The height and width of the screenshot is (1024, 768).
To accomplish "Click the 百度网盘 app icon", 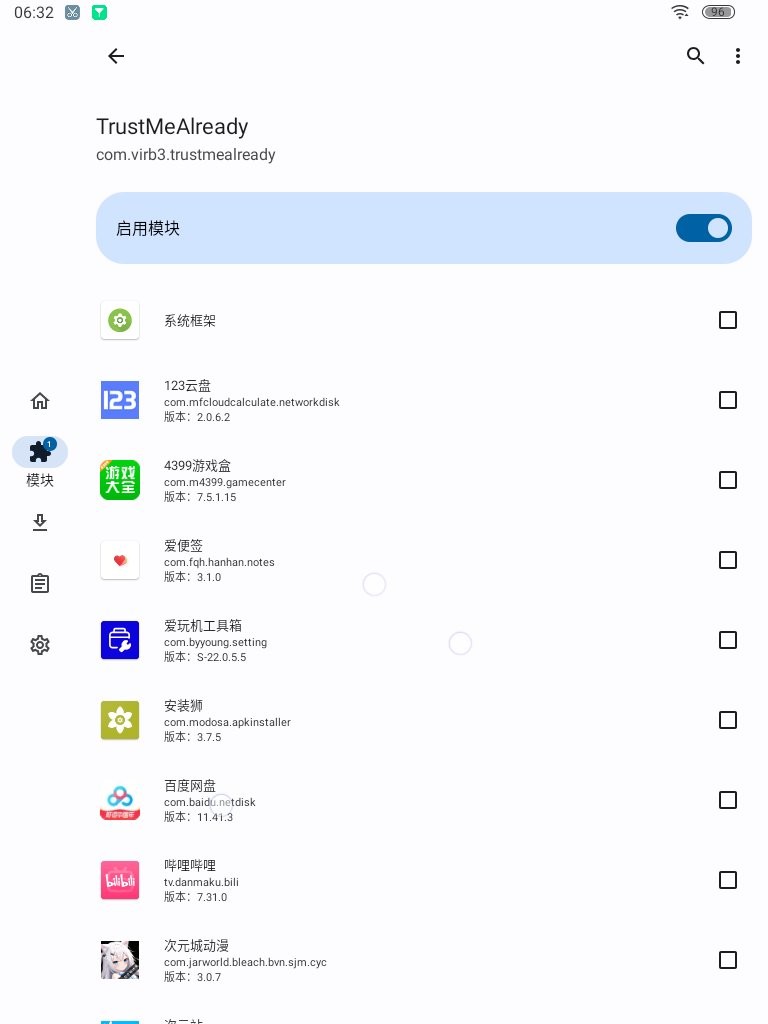I will click(120, 800).
